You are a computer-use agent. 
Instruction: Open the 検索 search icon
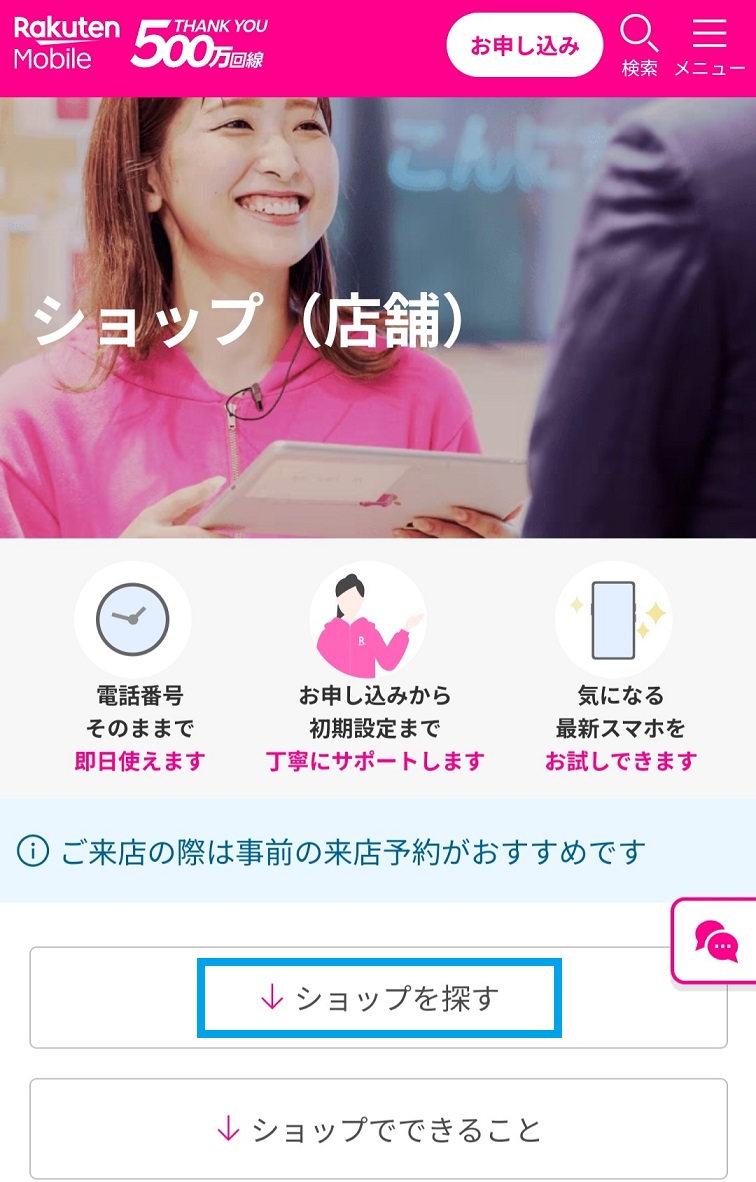[639, 46]
